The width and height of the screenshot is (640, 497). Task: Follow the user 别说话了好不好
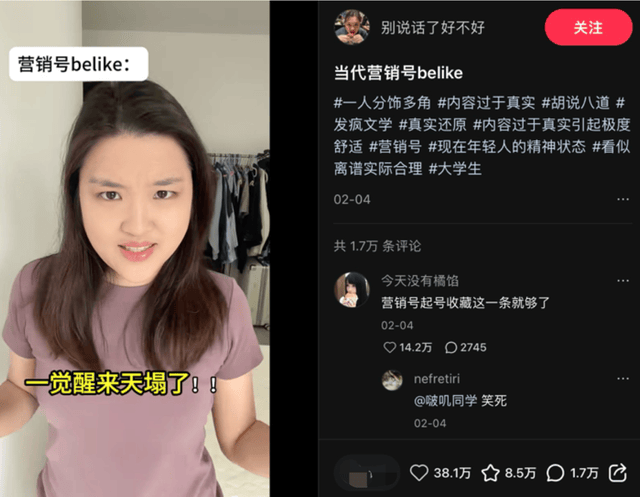(x=588, y=27)
